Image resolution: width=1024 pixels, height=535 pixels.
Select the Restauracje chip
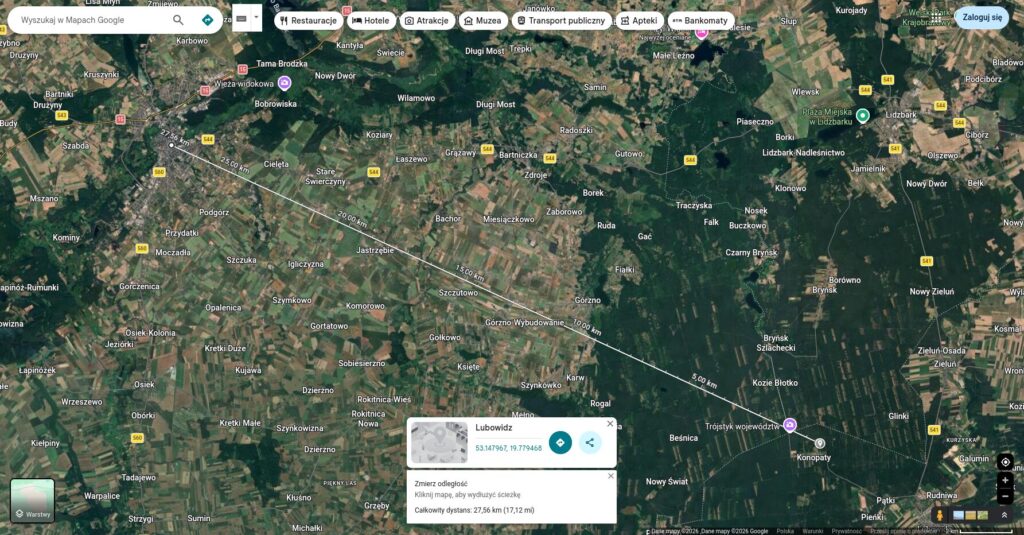pos(308,20)
